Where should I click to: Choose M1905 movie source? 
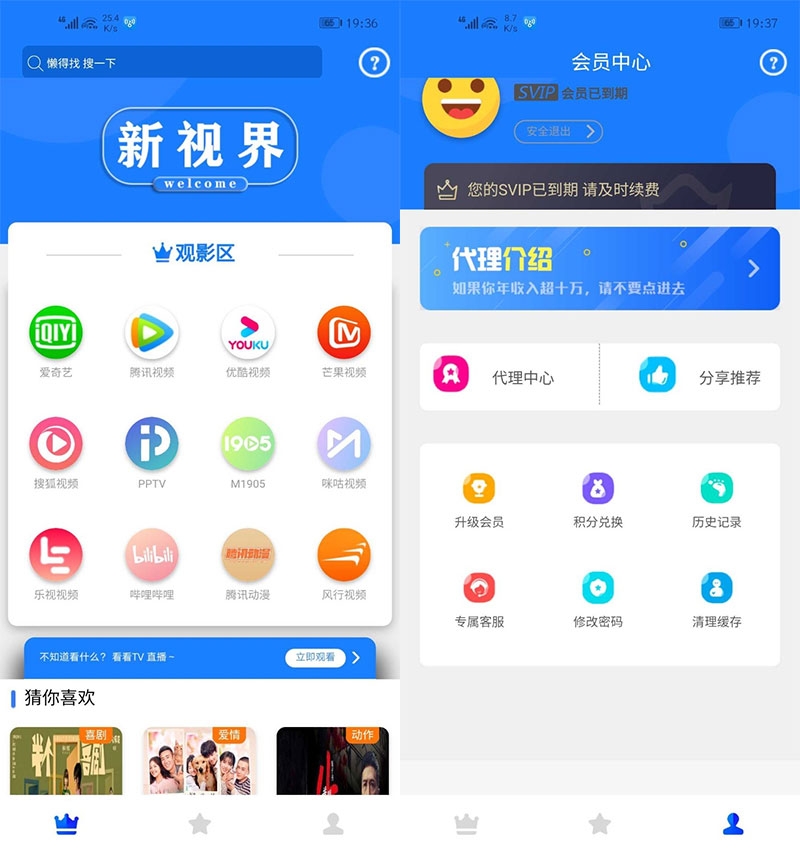pos(248,444)
